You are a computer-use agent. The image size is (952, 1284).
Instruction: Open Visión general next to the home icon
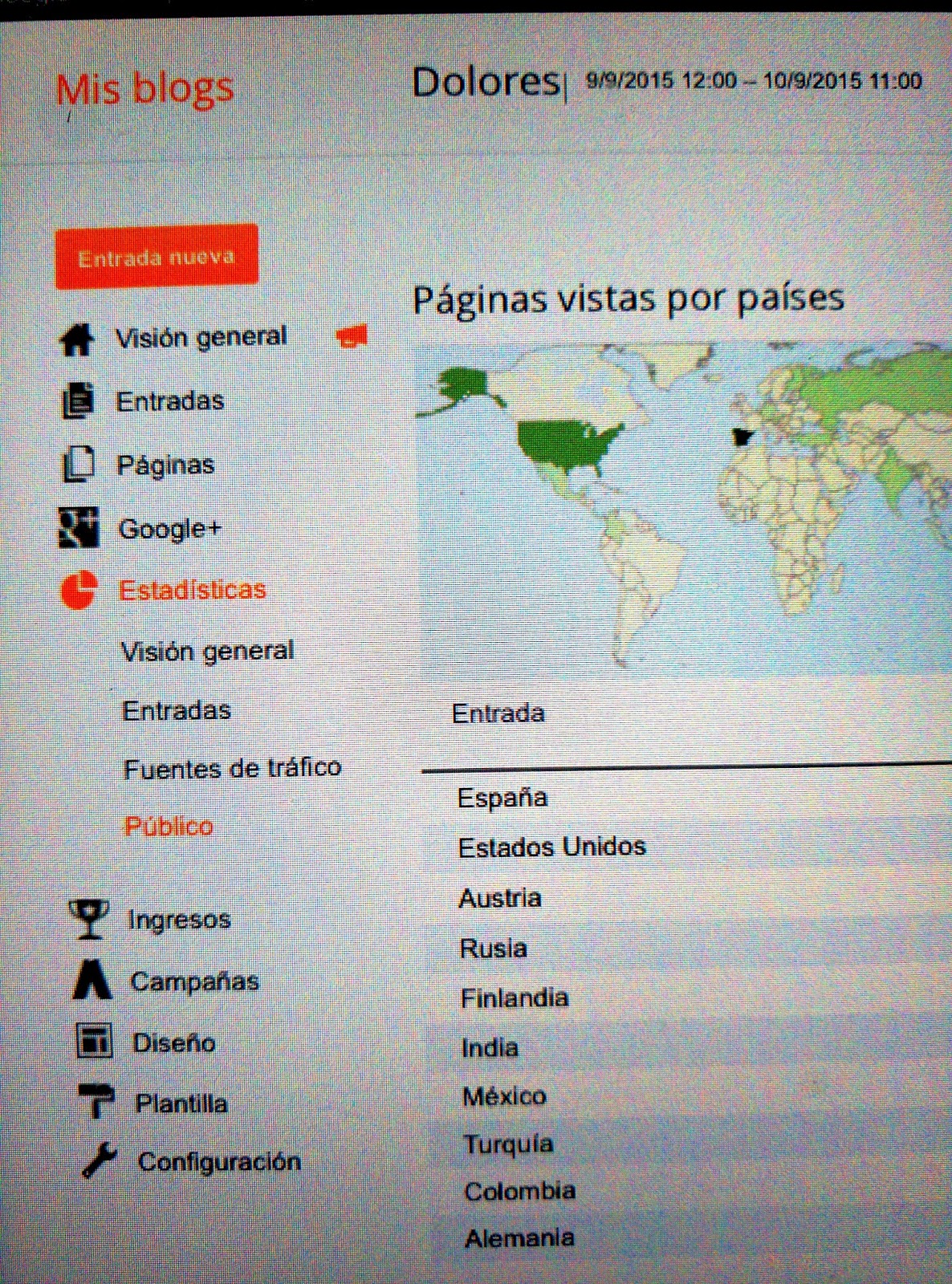(x=201, y=336)
